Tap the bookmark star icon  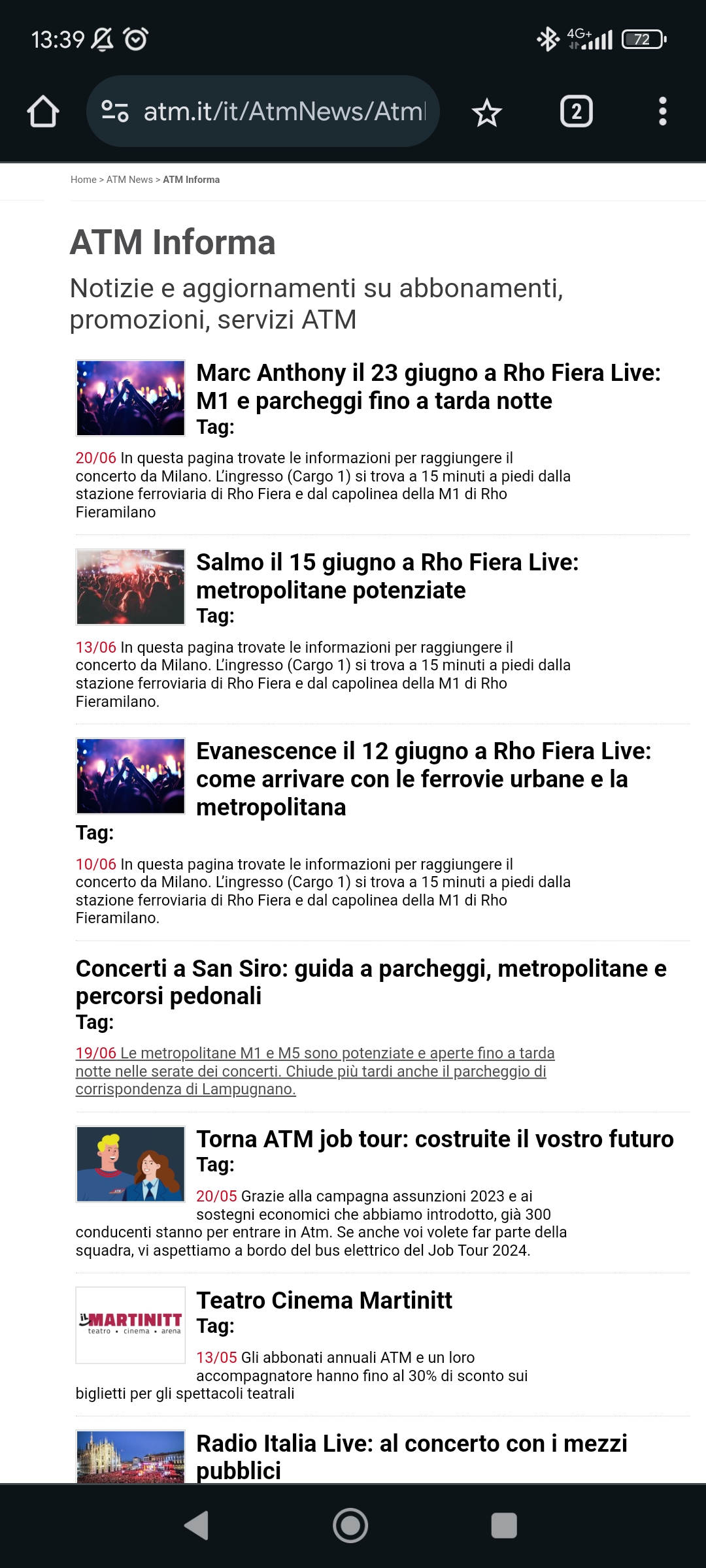click(x=486, y=112)
